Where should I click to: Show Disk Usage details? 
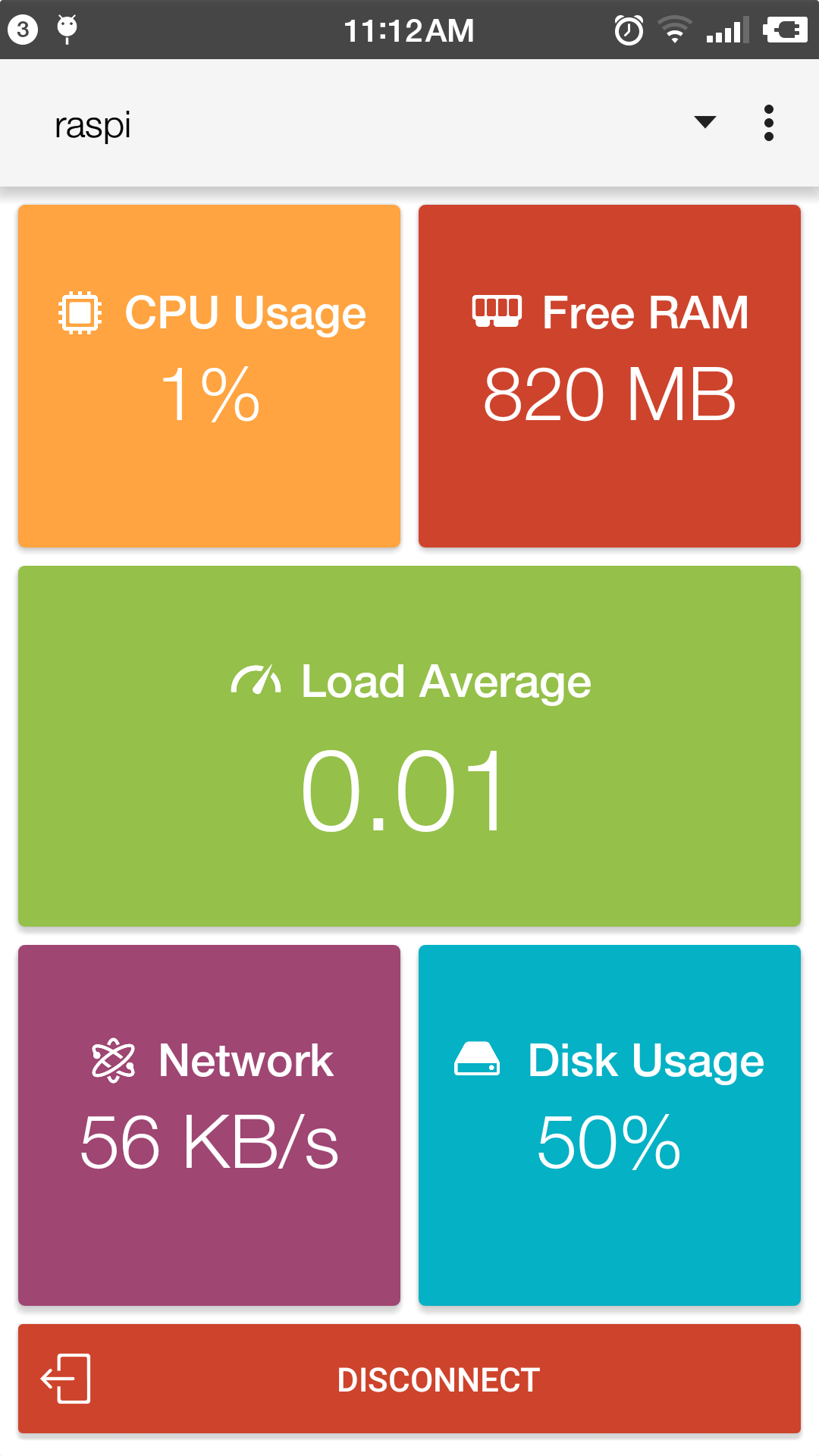[610, 1125]
